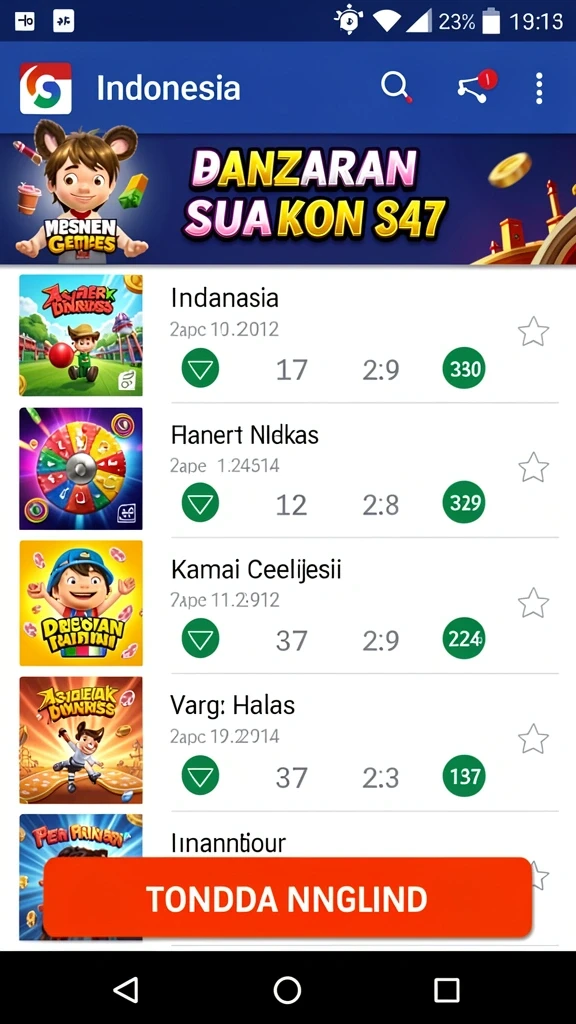This screenshot has height=1024, width=576.
Task: Go back with the system back button
Action: tap(127, 989)
